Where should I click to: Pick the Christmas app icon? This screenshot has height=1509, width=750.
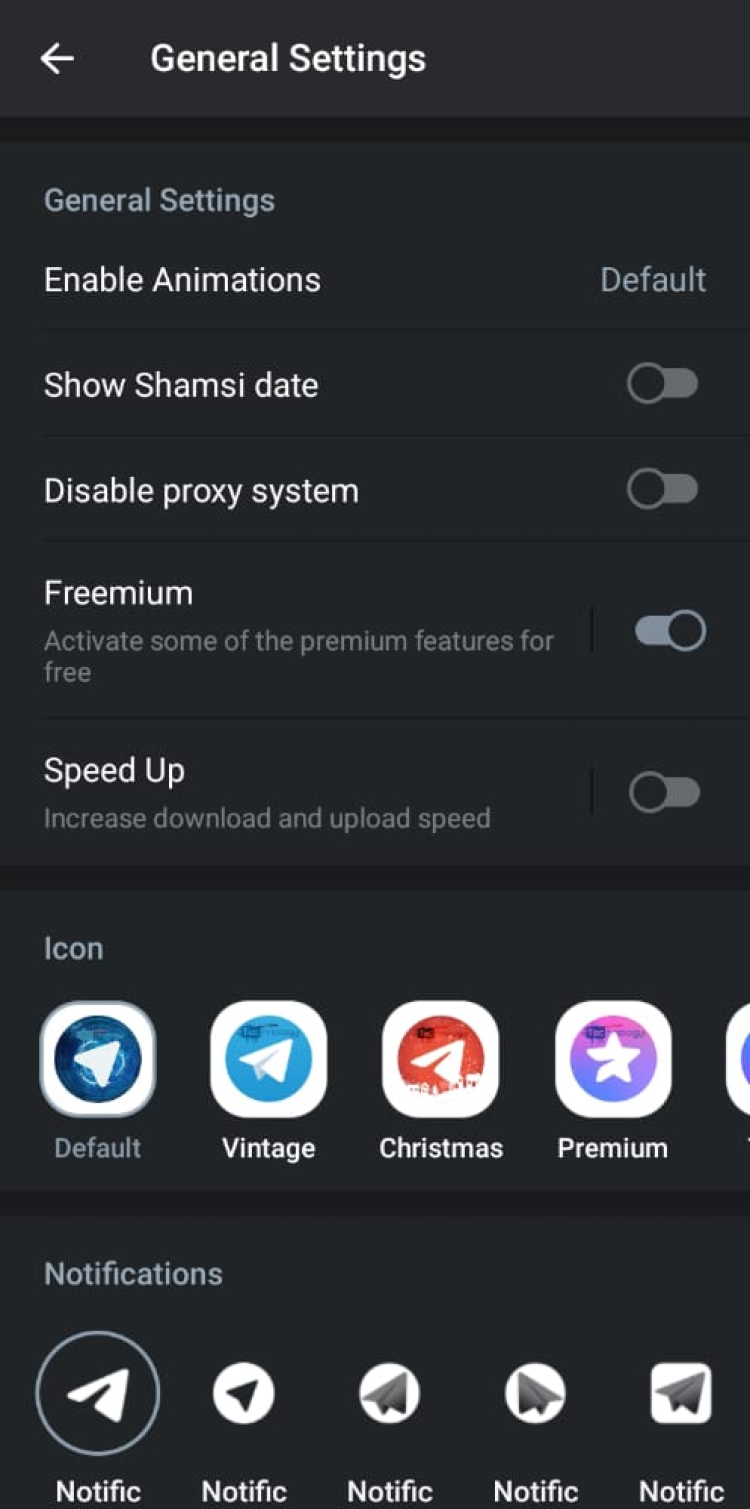pyautogui.click(x=440, y=1060)
